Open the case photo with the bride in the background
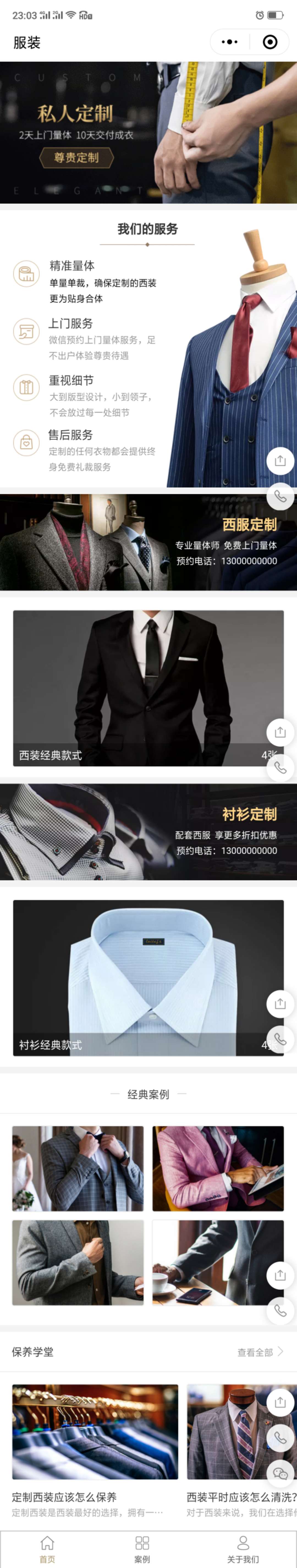Screen dimensions: 297x1568 pos(78,1168)
